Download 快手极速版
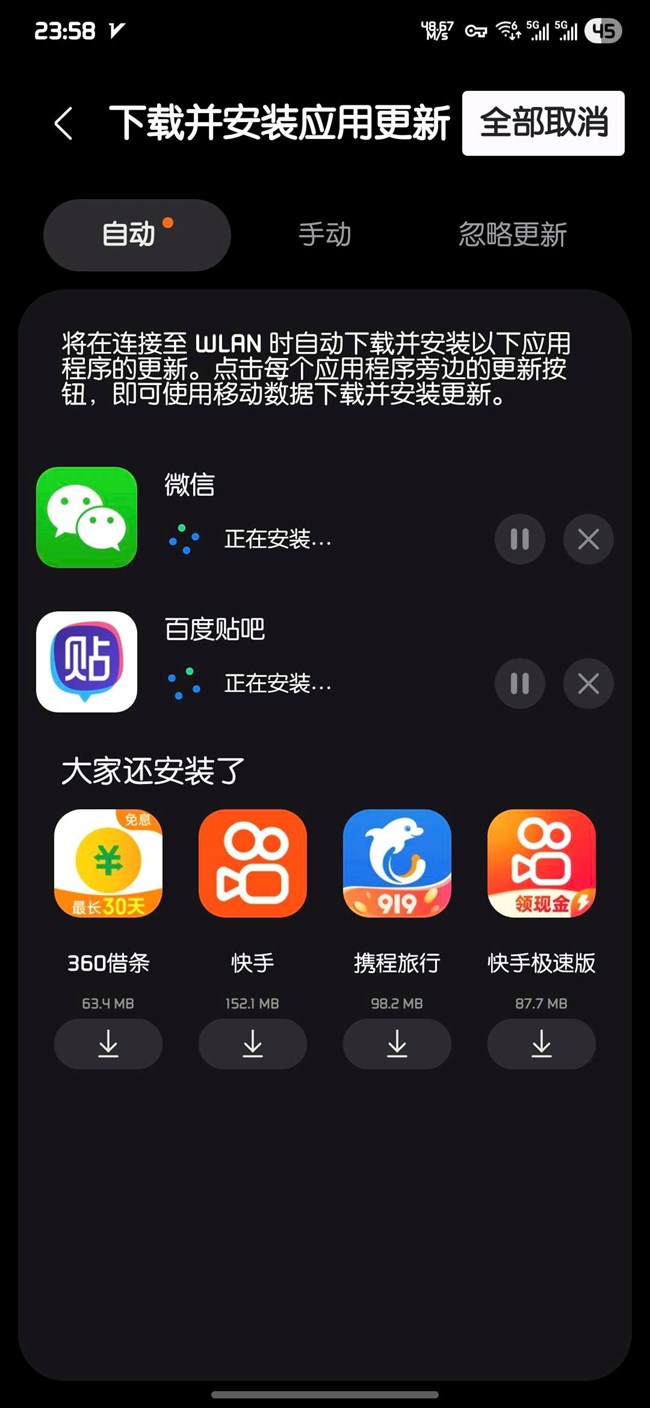Viewport: 650px width, 1408px height. [541, 1044]
